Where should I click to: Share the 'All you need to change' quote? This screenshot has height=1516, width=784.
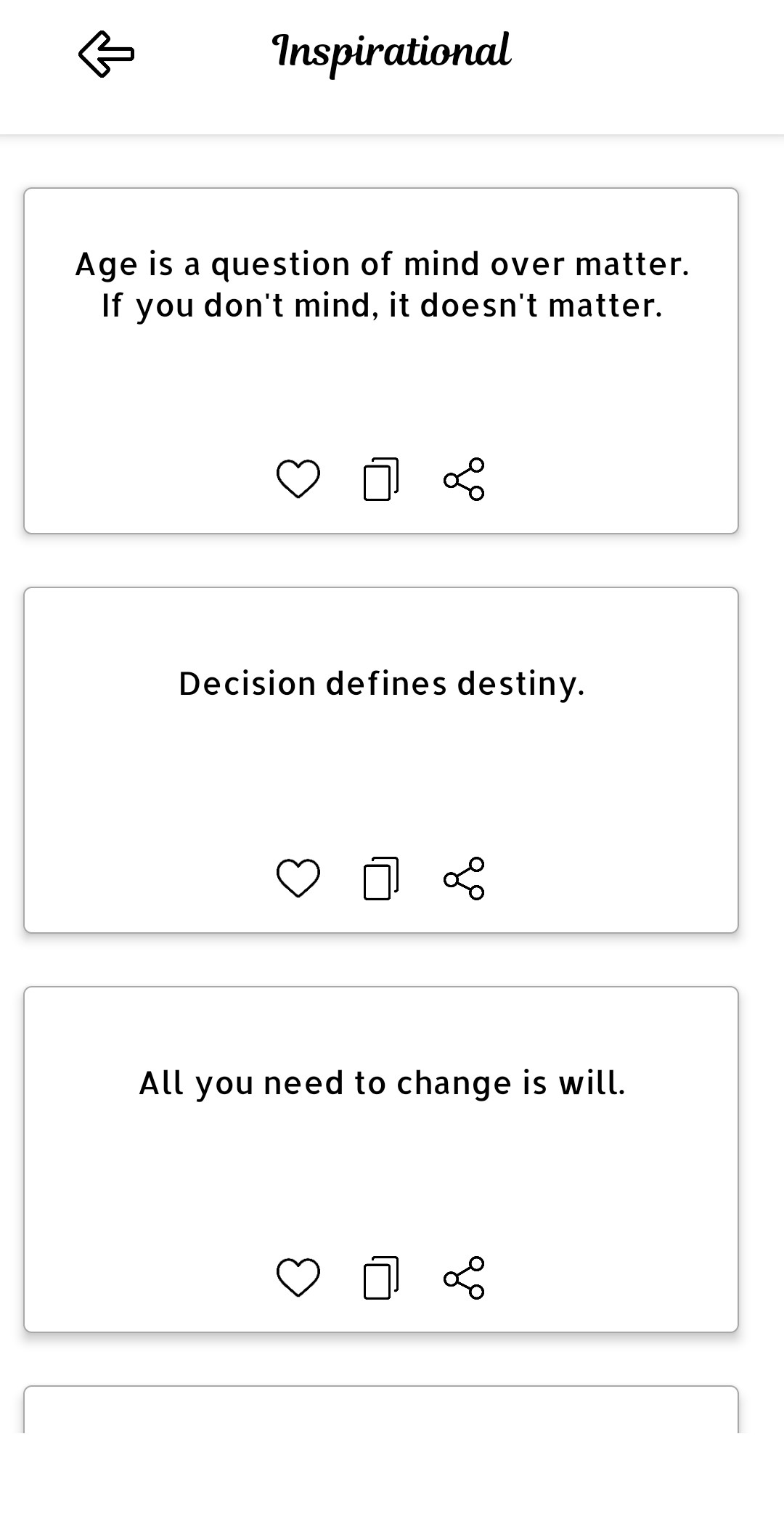point(464,1278)
